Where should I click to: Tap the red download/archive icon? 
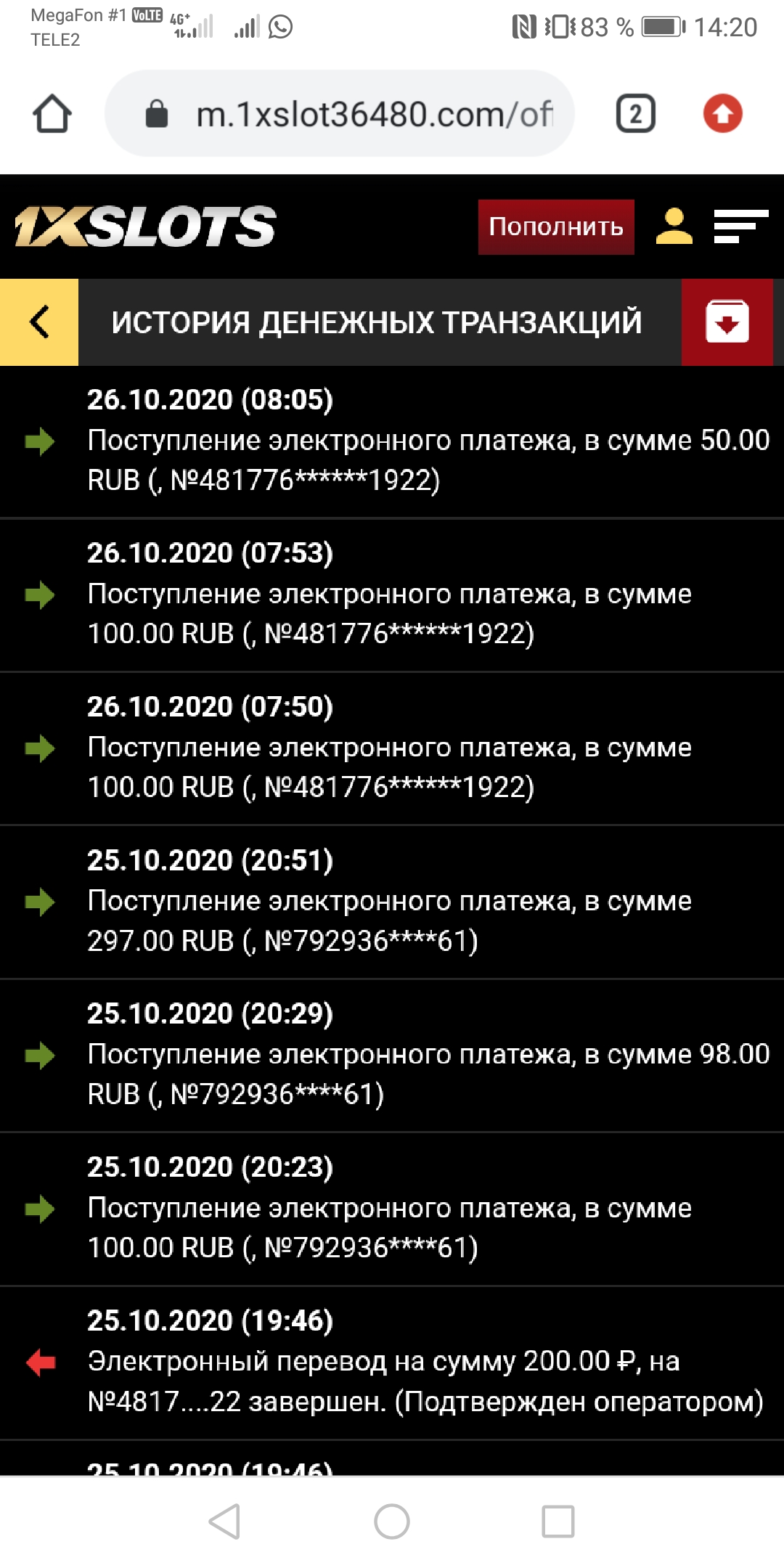[x=727, y=322]
